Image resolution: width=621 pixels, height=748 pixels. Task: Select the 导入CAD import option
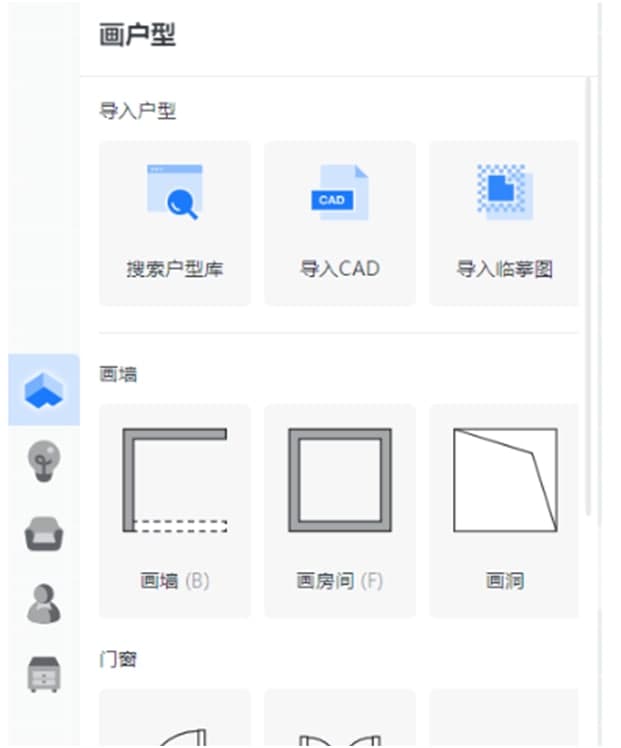[x=339, y=223]
